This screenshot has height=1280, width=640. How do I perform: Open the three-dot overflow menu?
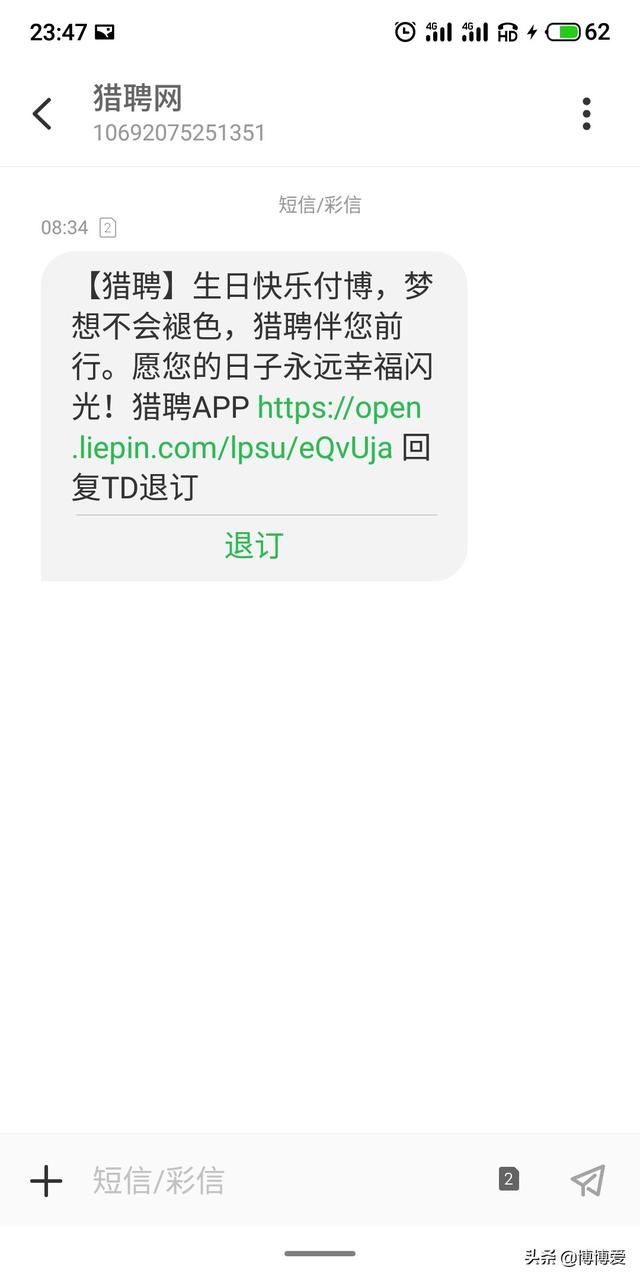tap(587, 114)
